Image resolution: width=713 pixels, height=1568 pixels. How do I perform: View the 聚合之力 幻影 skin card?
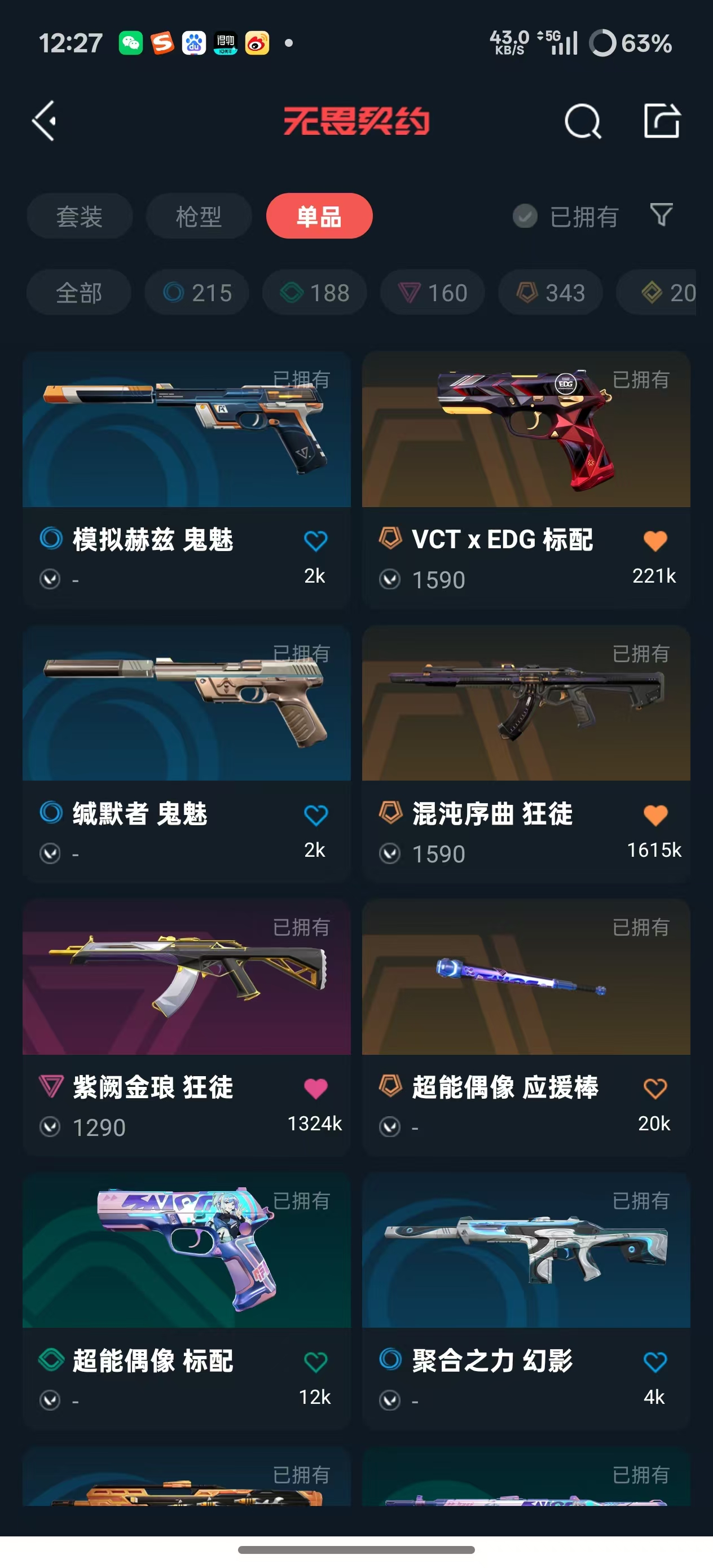tap(526, 1251)
